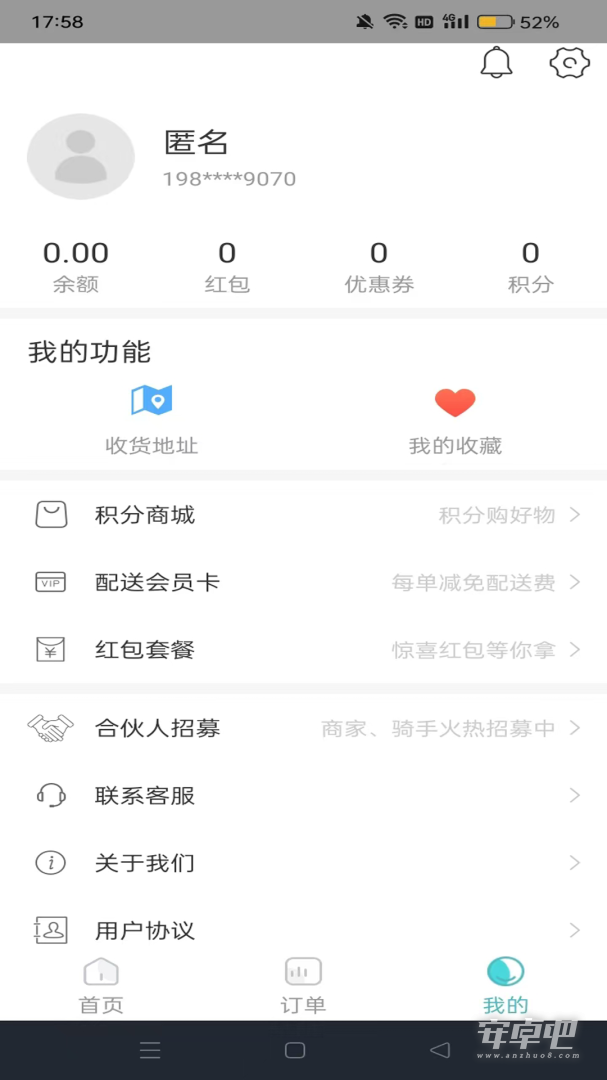Screen dimensions: 607x1080
Task: View 积分 points
Action: coord(531,267)
